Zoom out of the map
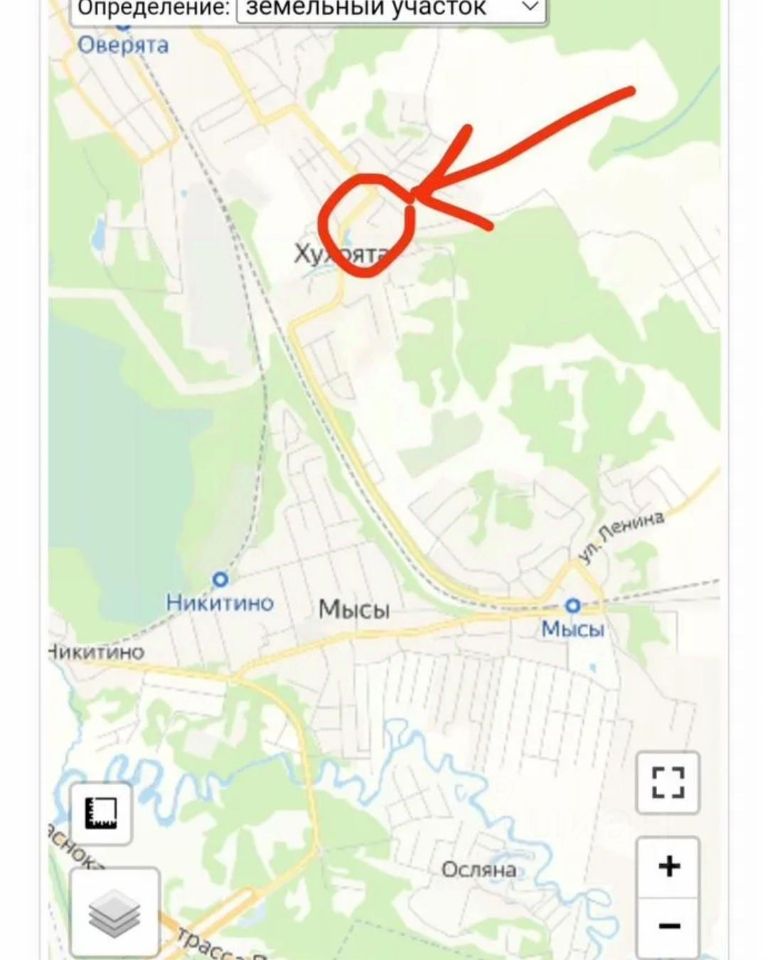This screenshot has height=960, width=768. click(668, 926)
